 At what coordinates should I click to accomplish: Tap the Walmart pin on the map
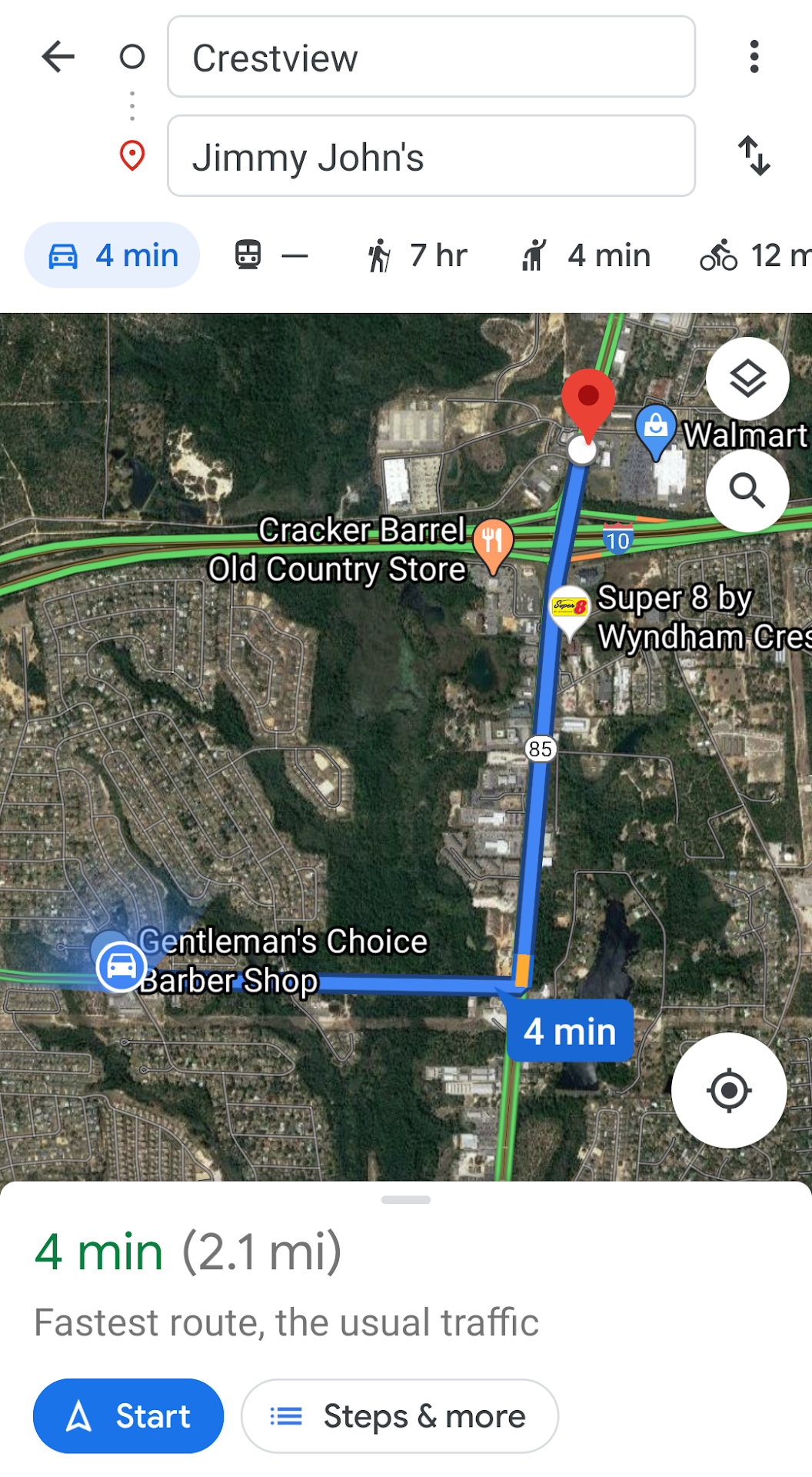coord(656,428)
